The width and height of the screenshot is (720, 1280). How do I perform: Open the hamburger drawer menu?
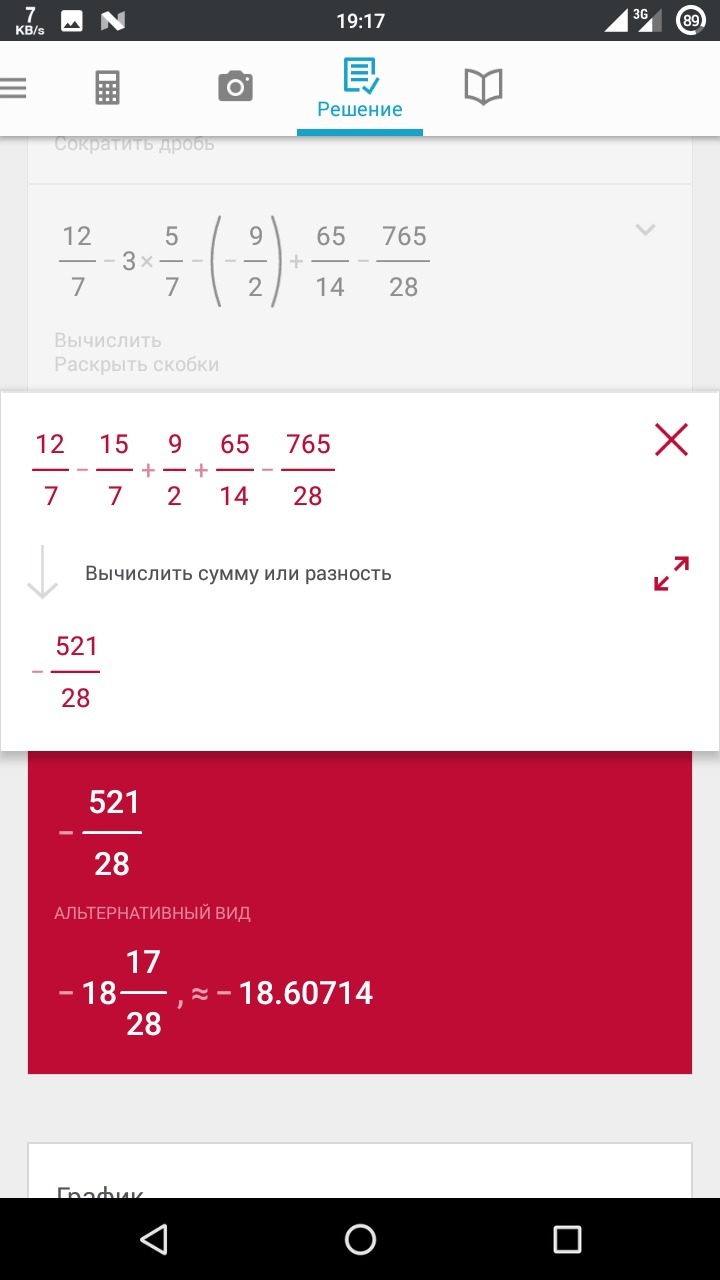(14, 88)
